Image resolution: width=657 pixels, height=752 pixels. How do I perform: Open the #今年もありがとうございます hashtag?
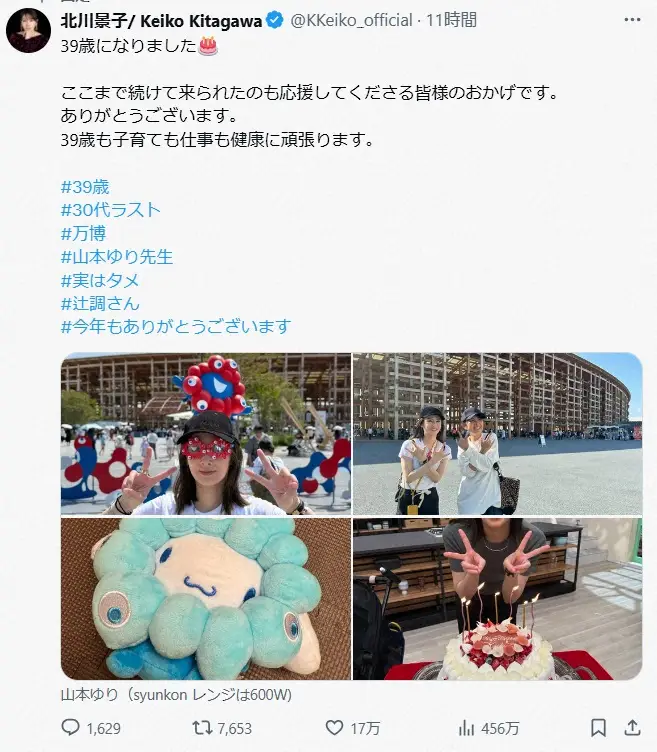175,326
